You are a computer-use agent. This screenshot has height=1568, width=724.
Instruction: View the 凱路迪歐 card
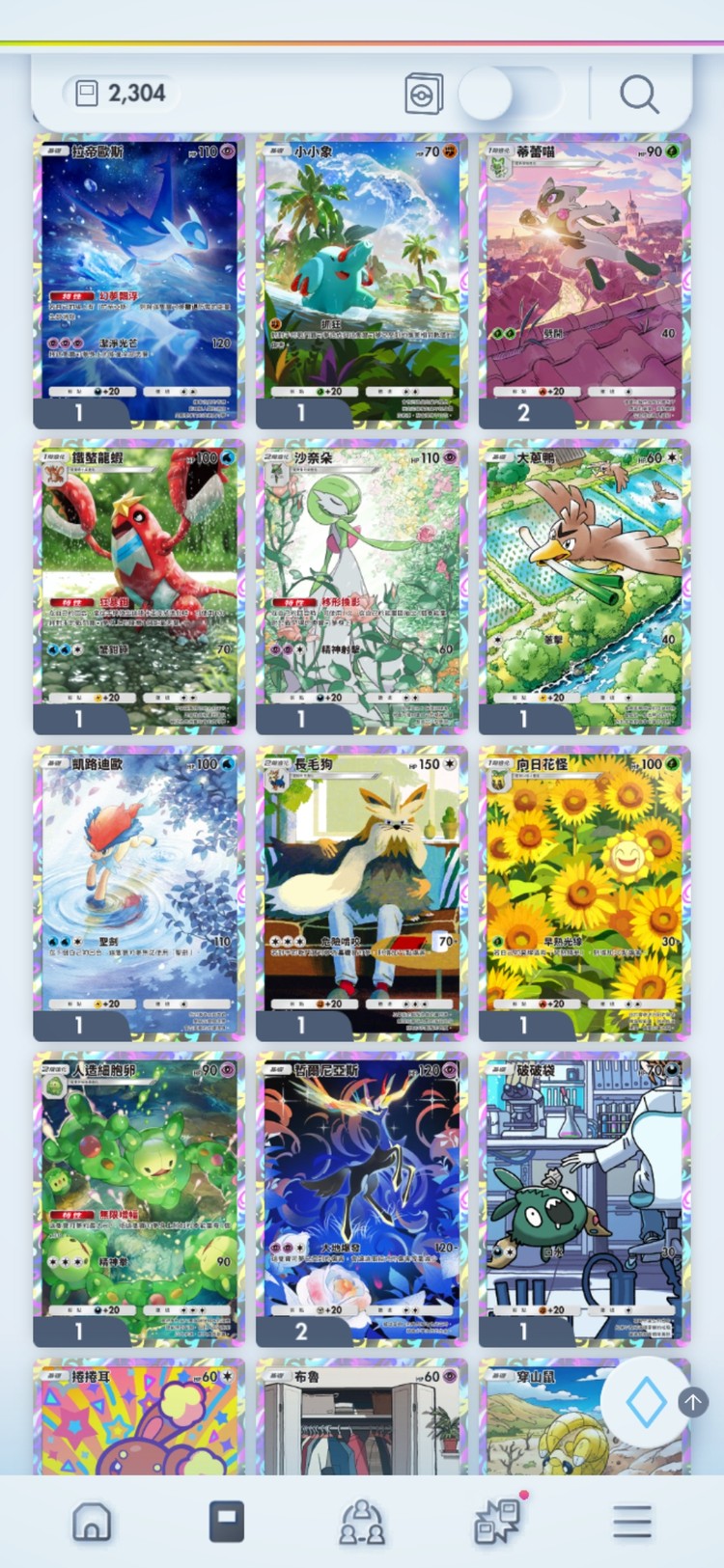pos(139,892)
